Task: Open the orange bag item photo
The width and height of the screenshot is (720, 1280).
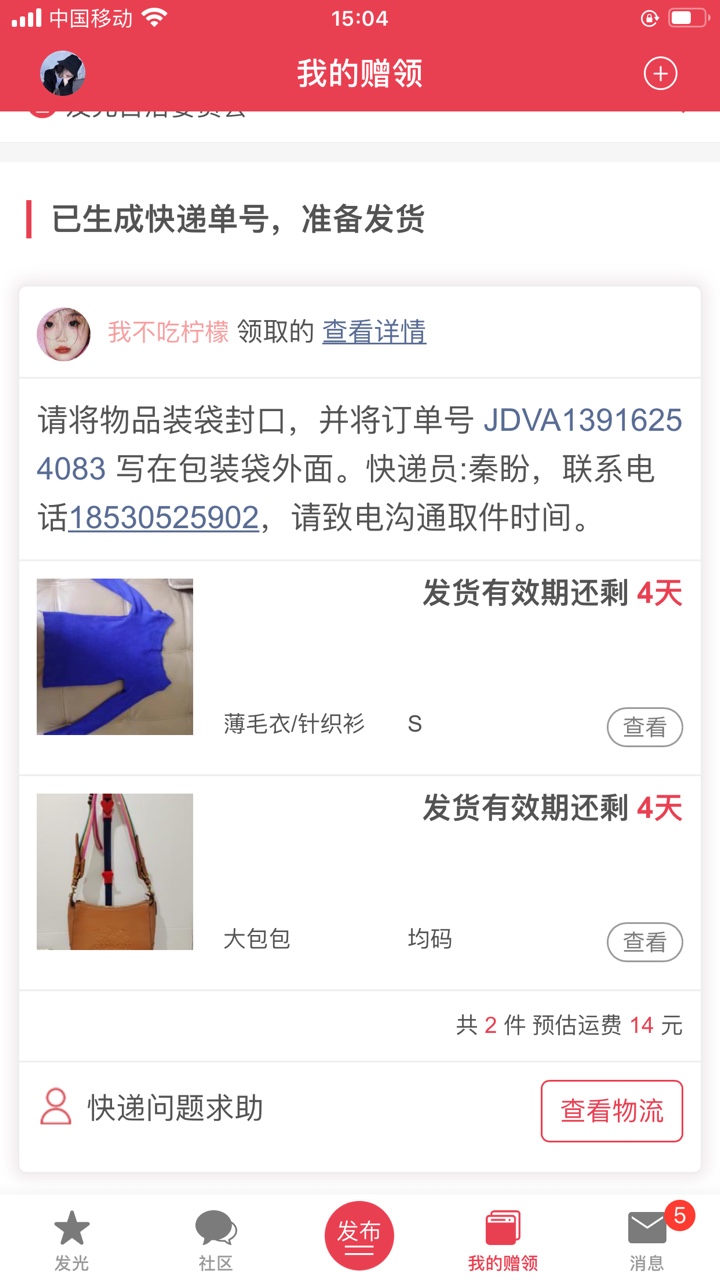Action: 115,871
